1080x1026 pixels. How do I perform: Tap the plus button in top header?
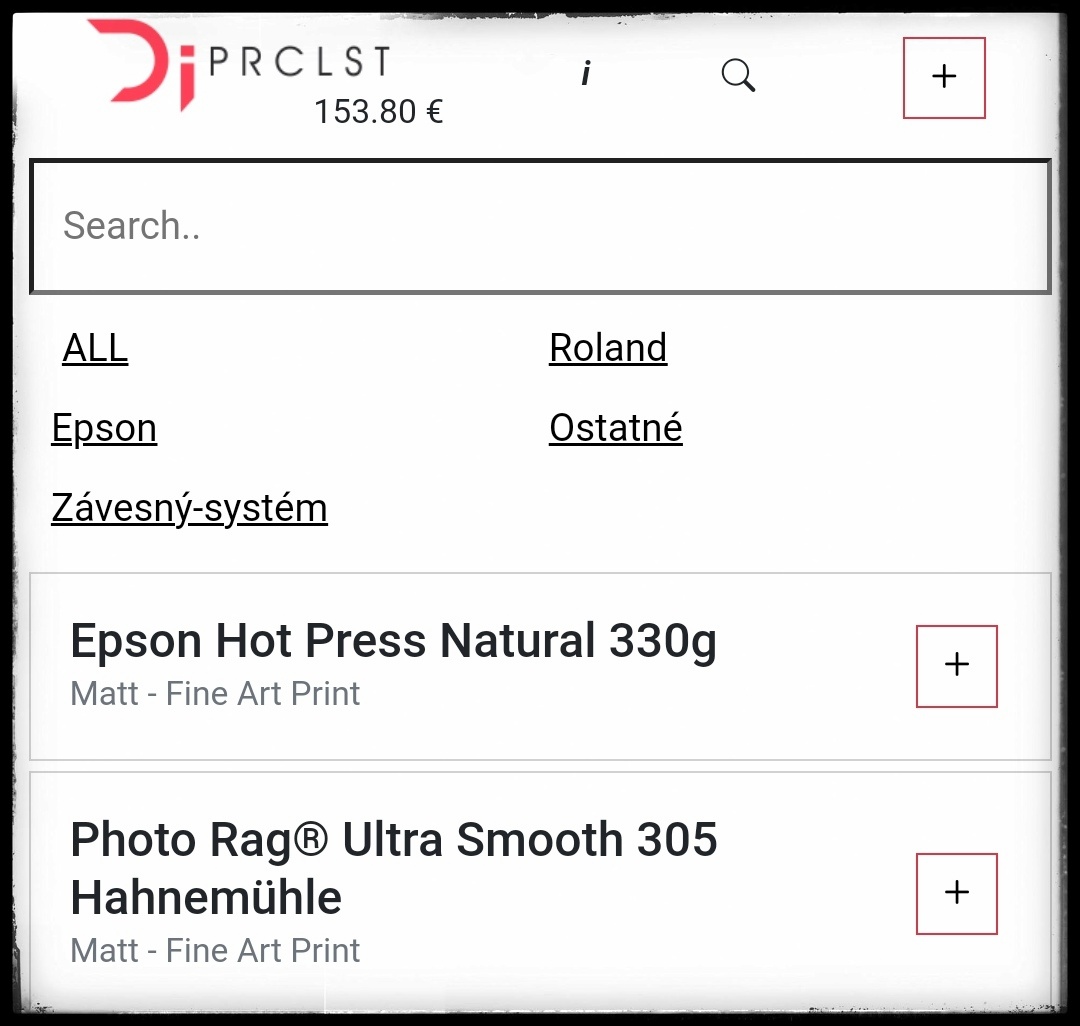pyautogui.click(x=944, y=78)
